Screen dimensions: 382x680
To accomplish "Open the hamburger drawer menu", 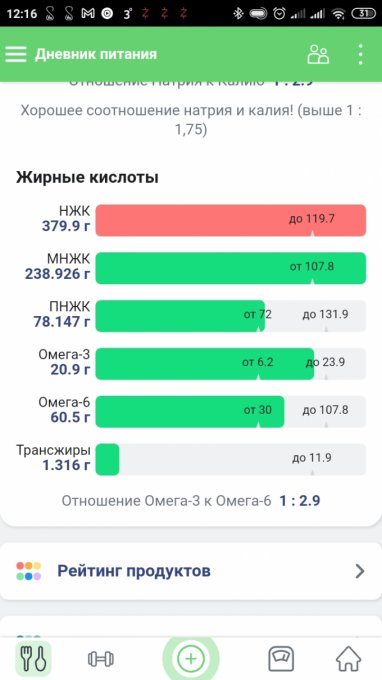I will click(x=16, y=54).
